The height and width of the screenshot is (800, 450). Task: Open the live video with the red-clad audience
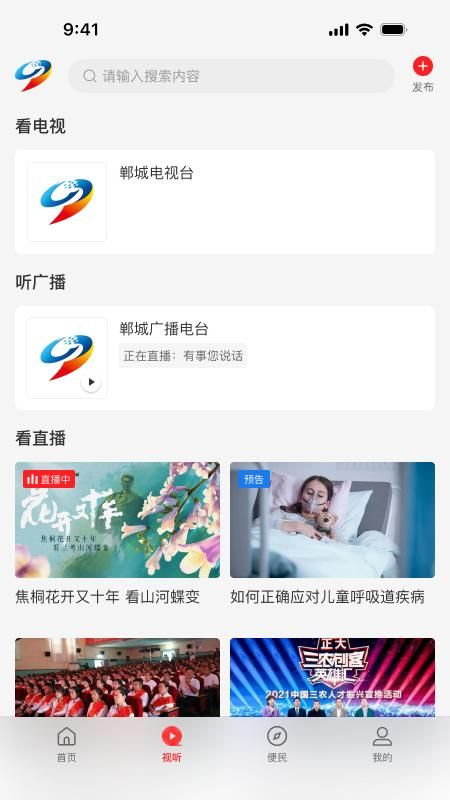pyautogui.click(x=118, y=677)
